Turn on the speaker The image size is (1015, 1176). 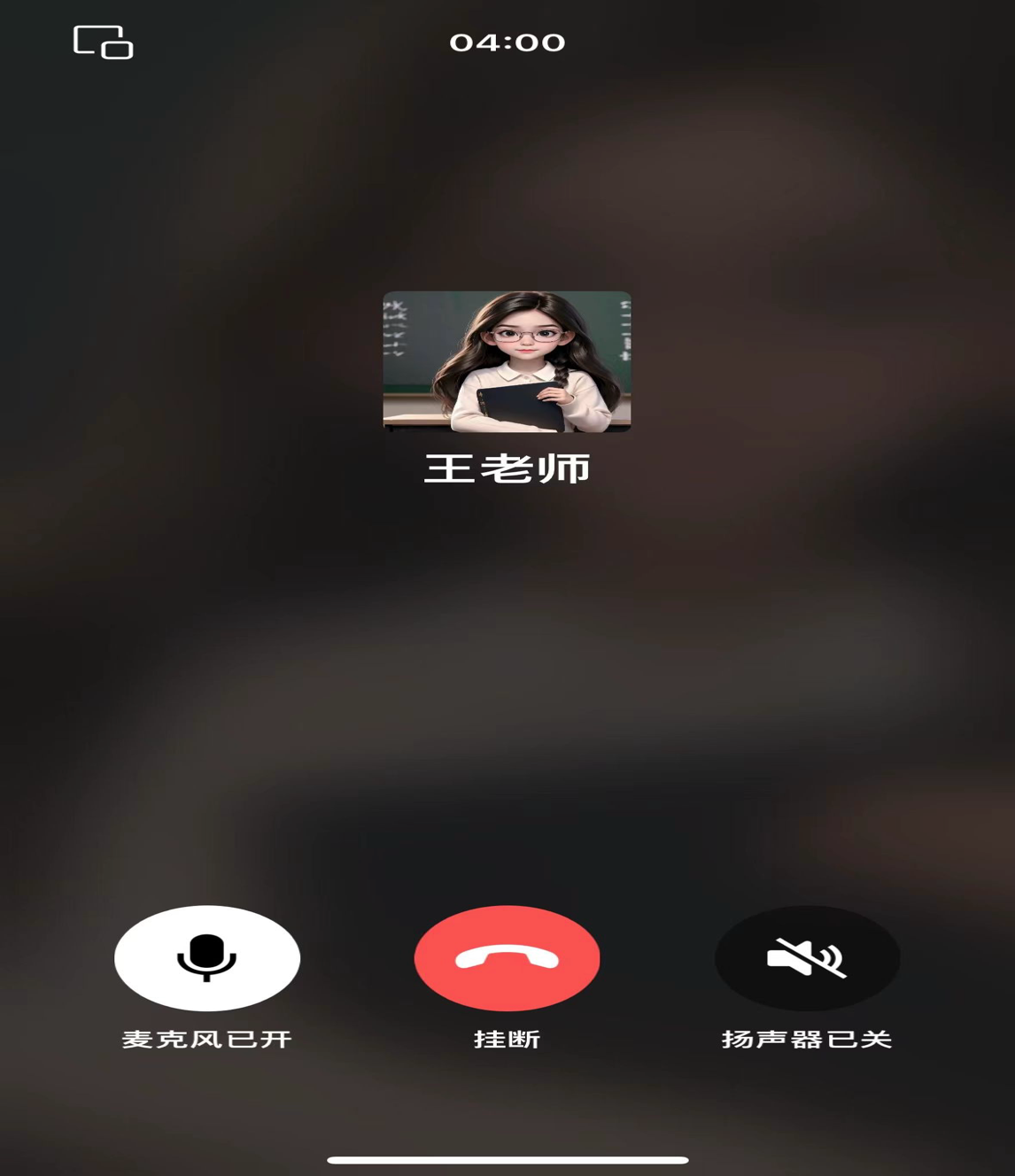click(x=807, y=957)
